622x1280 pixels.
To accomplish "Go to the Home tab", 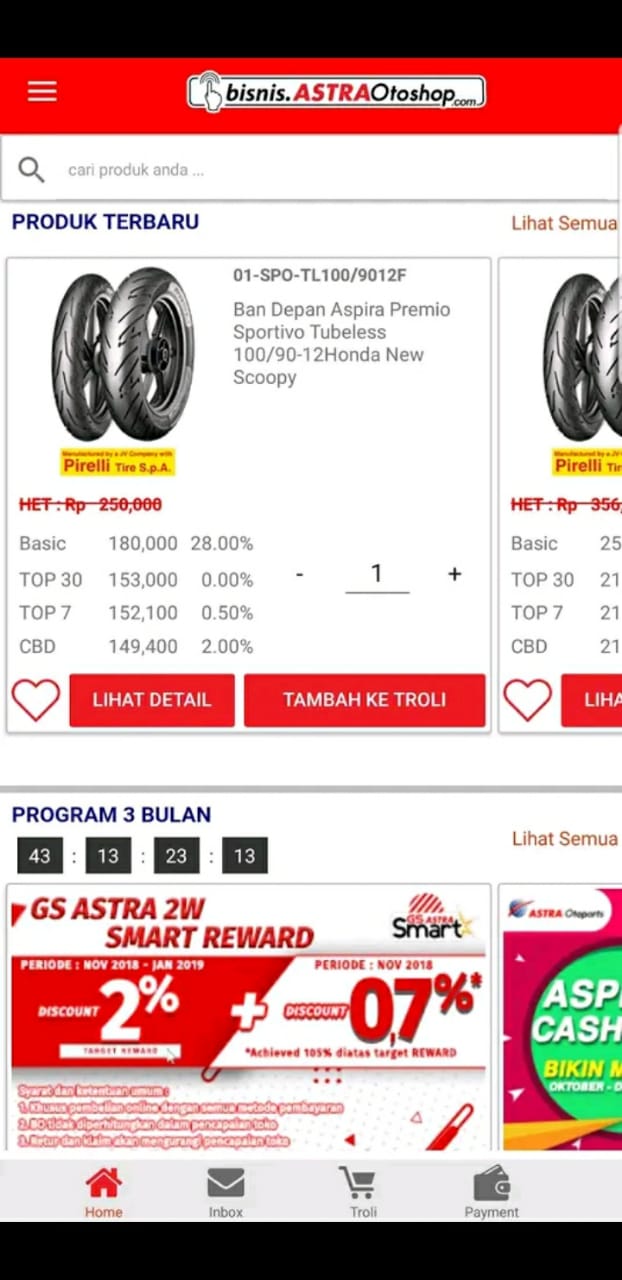I will point(103,1194).
